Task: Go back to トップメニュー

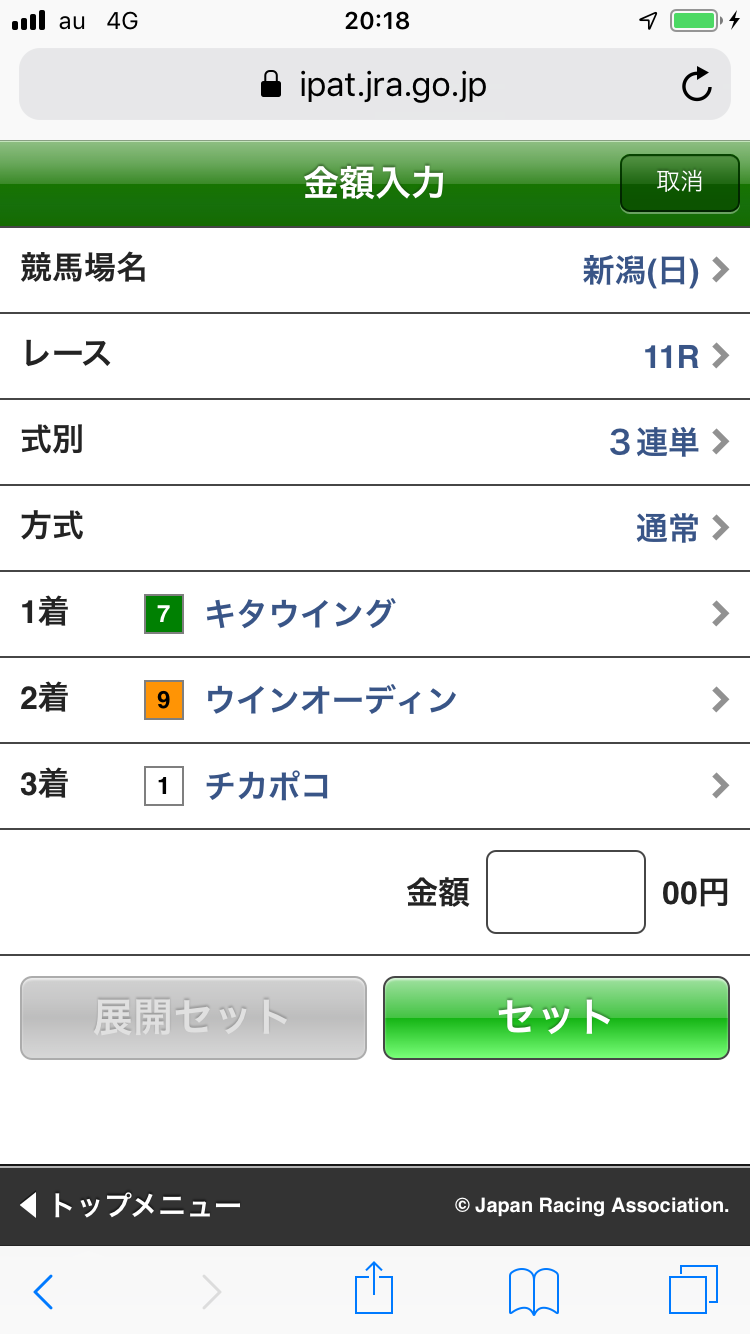Action: point(130,1205)
